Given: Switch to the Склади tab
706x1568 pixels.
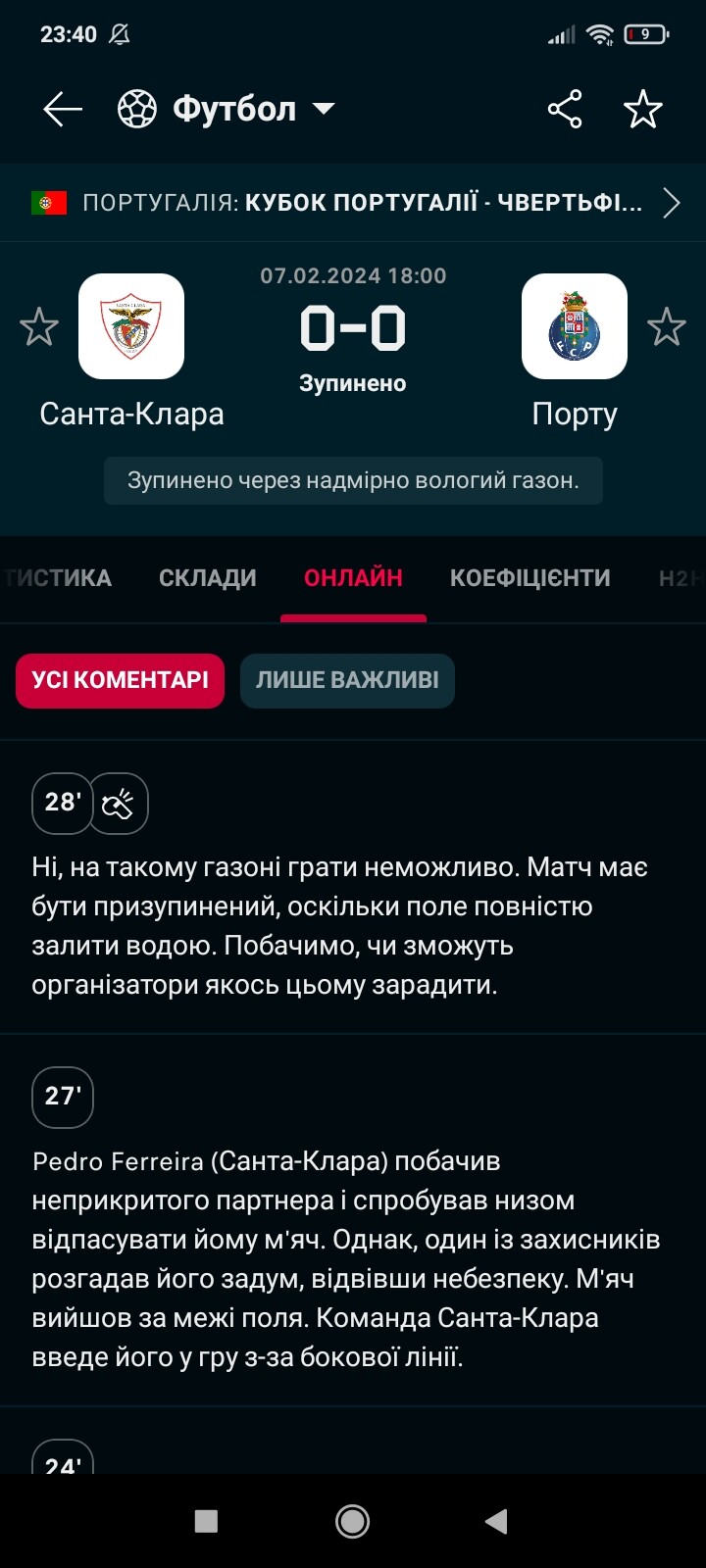Looking at the screenshot, I should click(208, 578).
